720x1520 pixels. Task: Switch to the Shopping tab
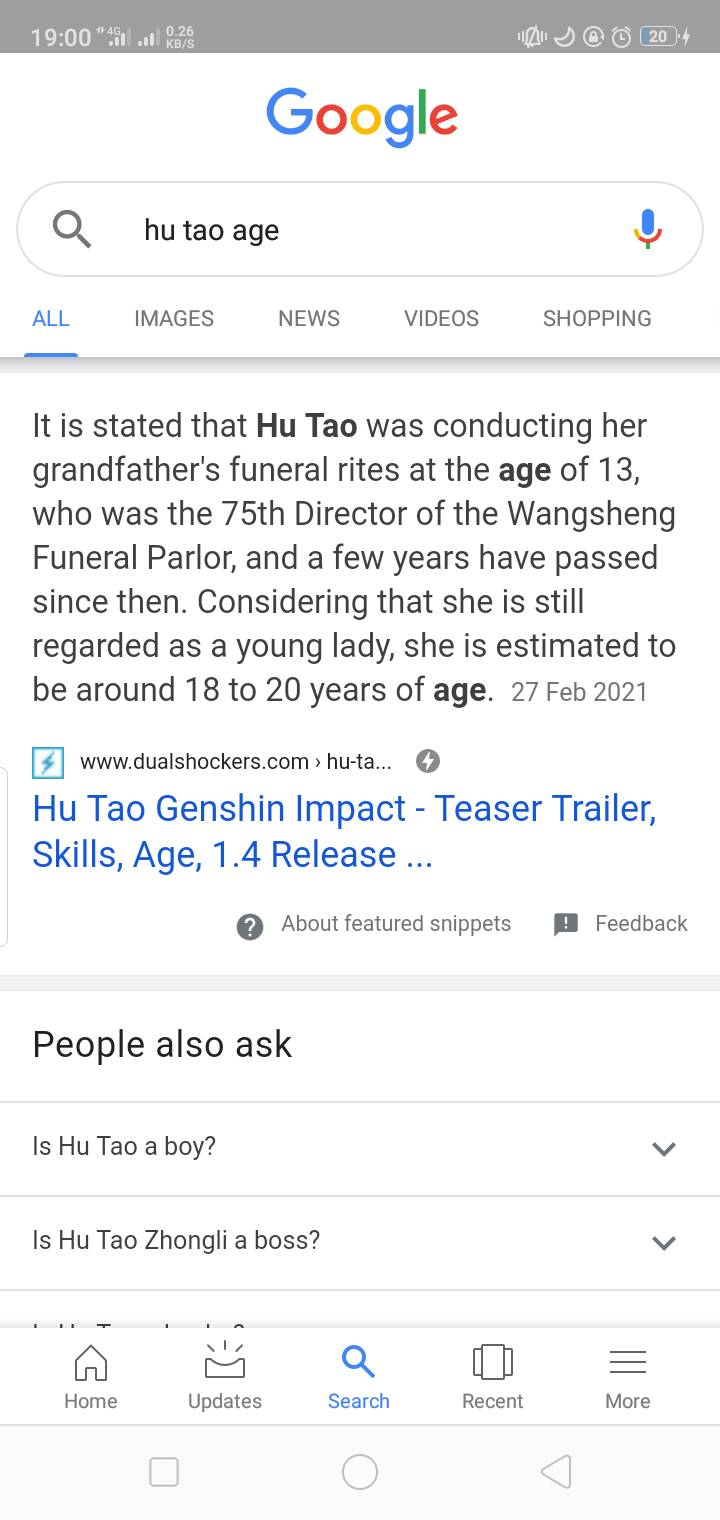[597, 318]
